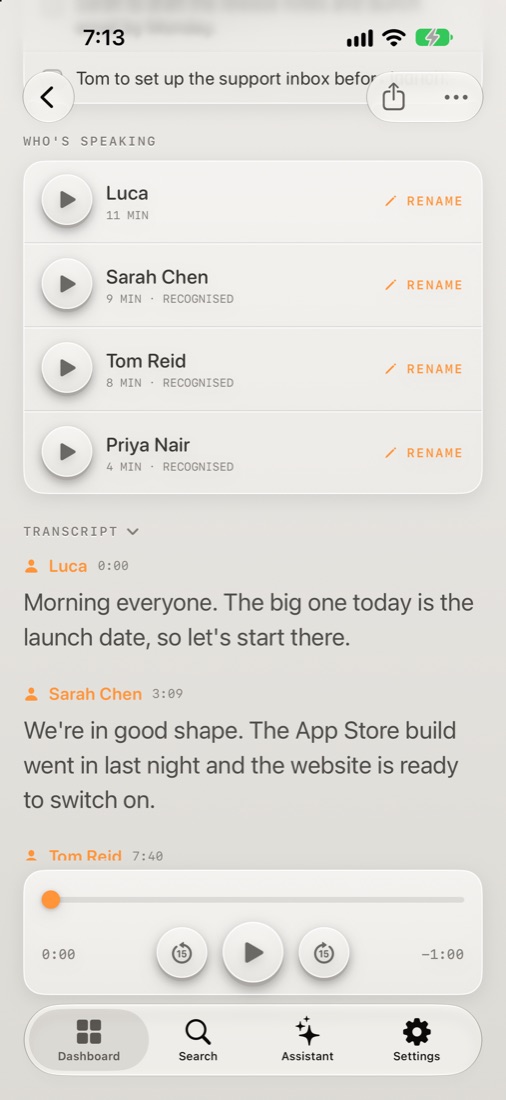Screen dimensions: 506x1100
Task: Rename the speaker Sarah Chen
Action: [x=424, y=285]
